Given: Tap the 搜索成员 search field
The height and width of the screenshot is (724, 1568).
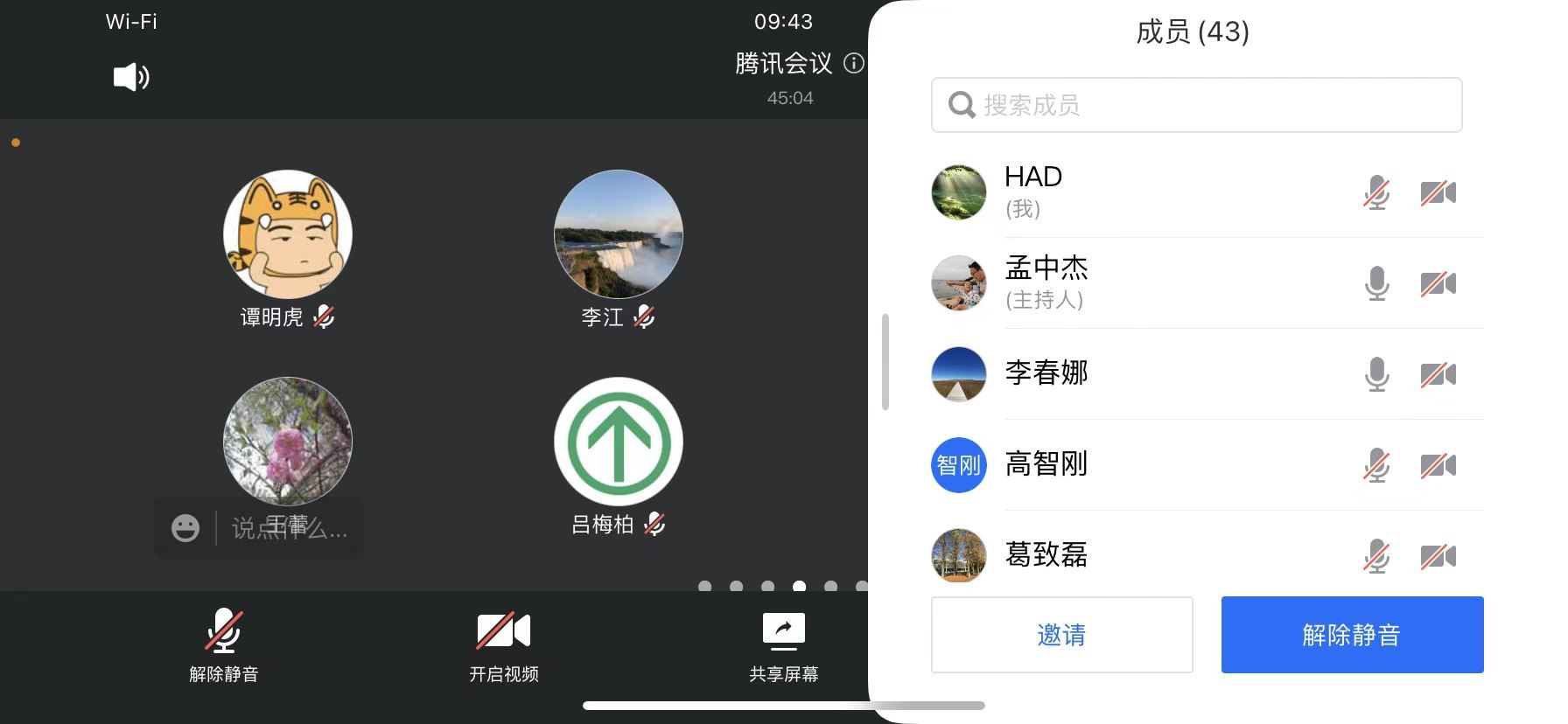Looking at the screenshot, I should coord(1196,105).
